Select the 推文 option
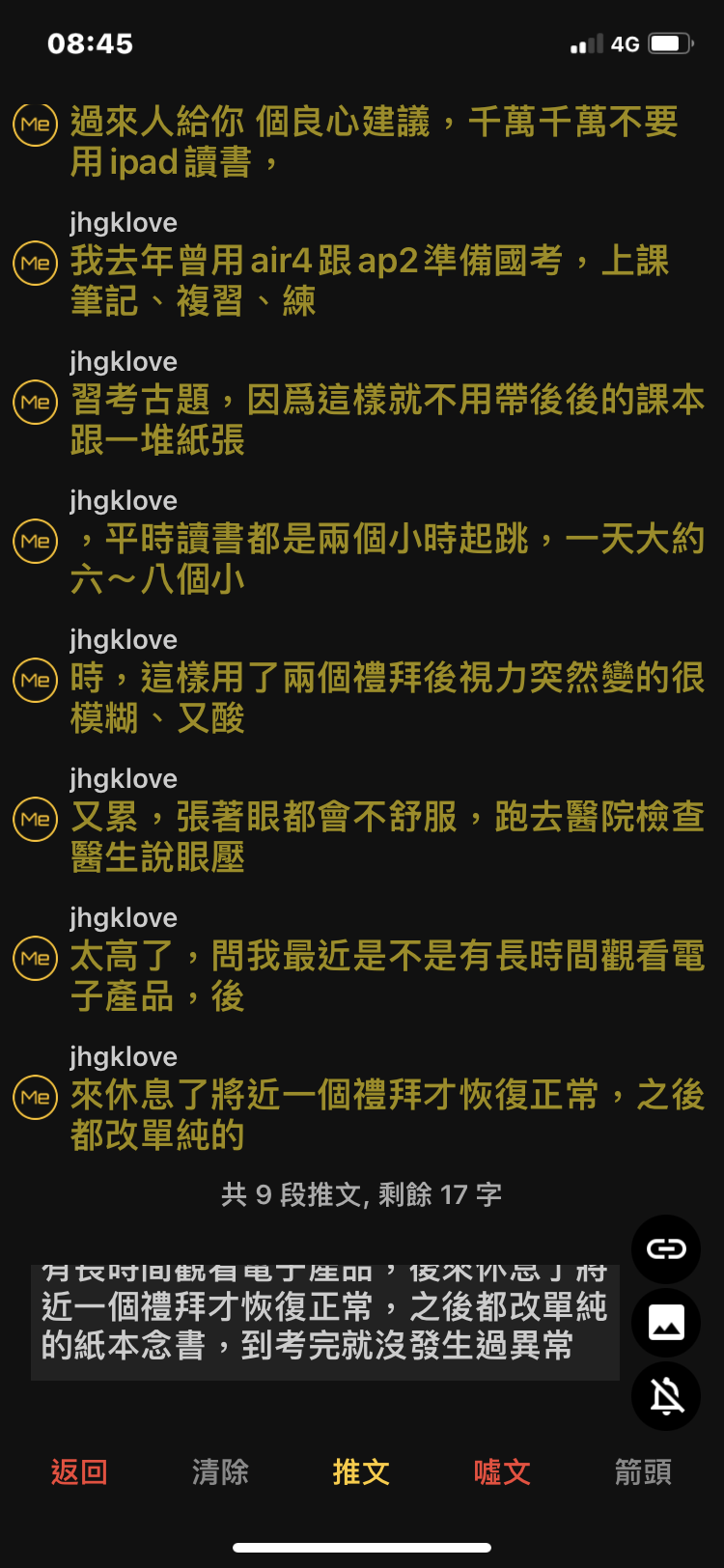 pos(361,1471)
